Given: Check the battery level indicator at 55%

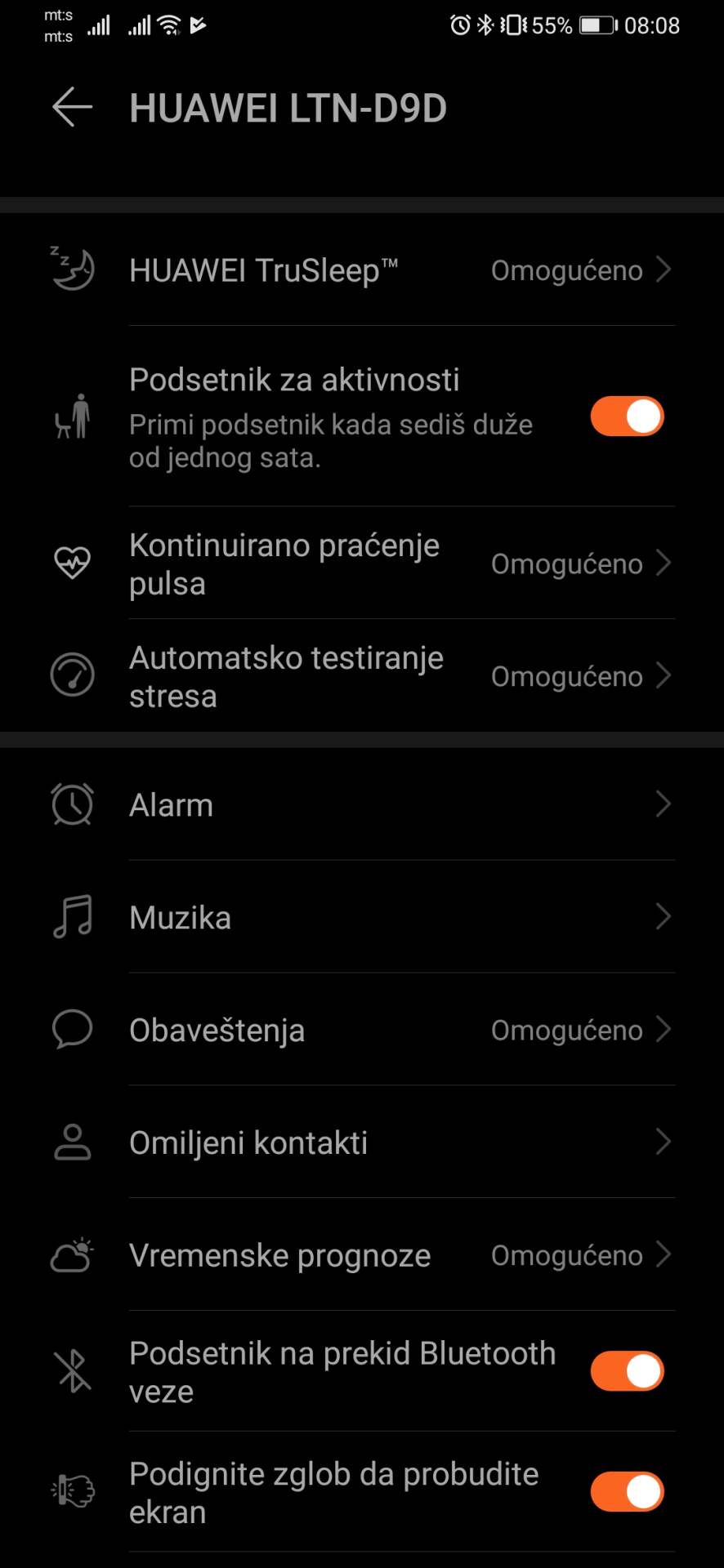Looking at the screenshot, I should tap(594, 25).
